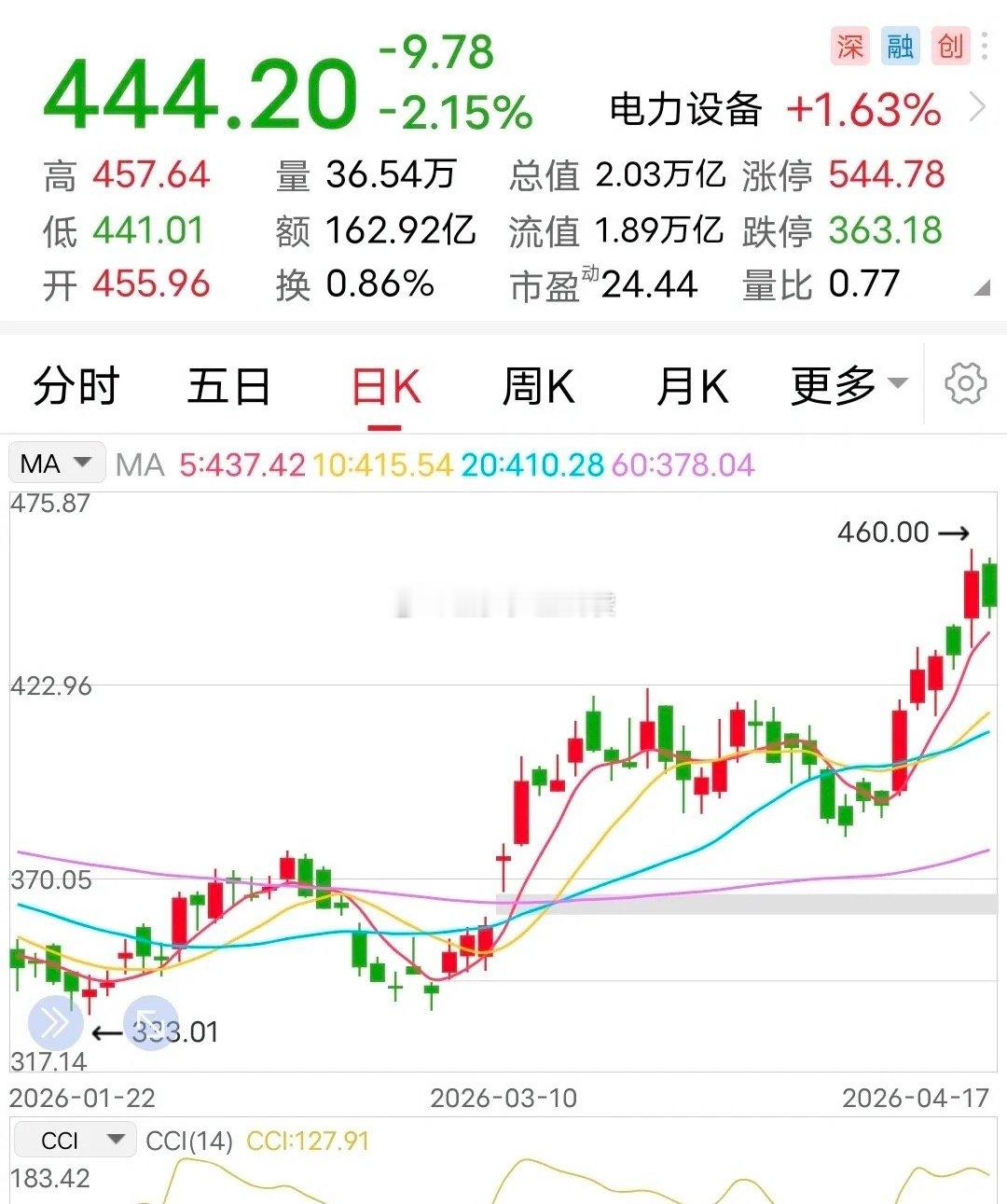Tap the 融 margin trading badge
The height and width of the screenshot is (1204, 1007).
click(x=901, y=47)
